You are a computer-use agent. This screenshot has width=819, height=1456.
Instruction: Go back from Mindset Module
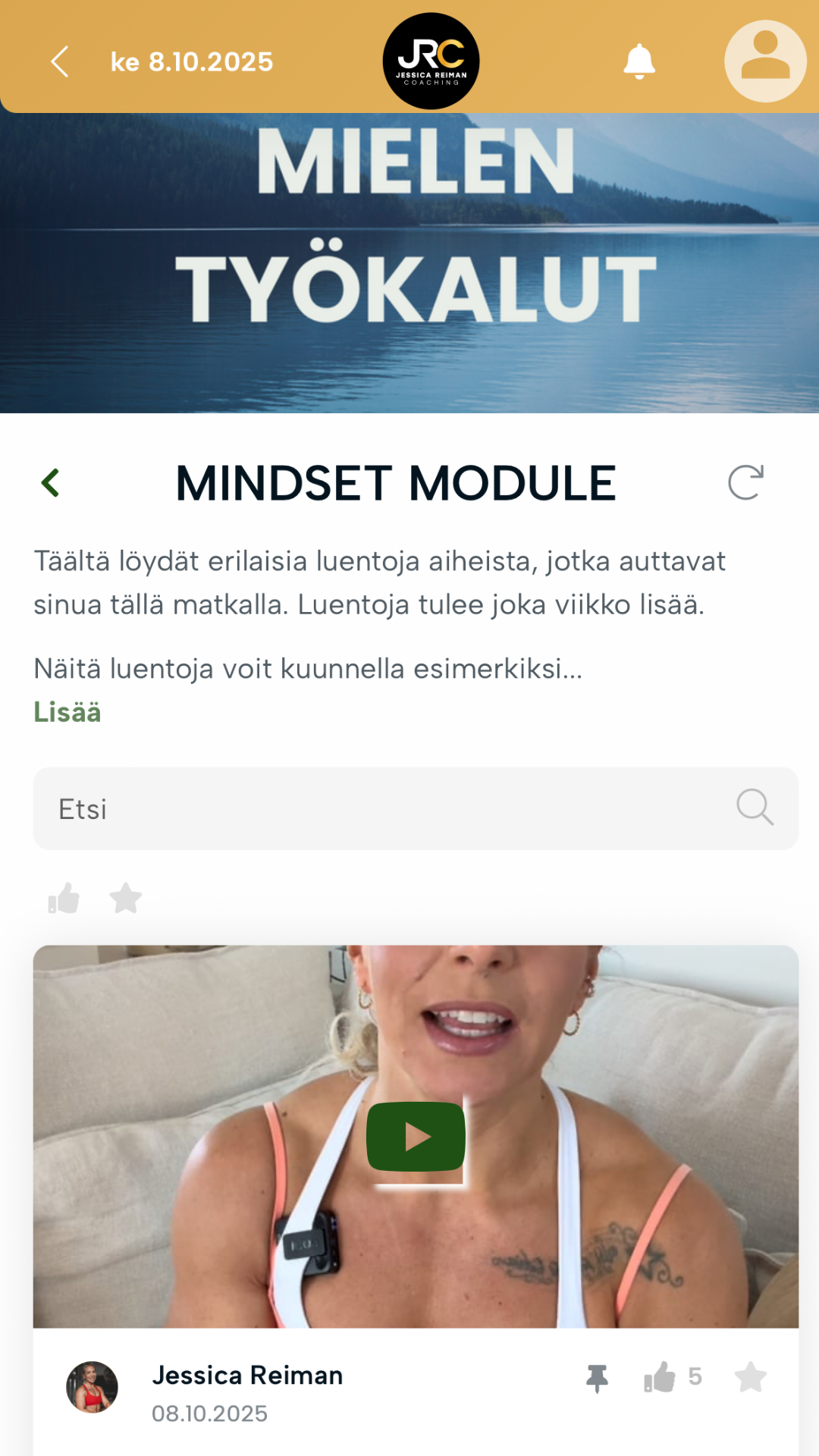tap(51, 482)
